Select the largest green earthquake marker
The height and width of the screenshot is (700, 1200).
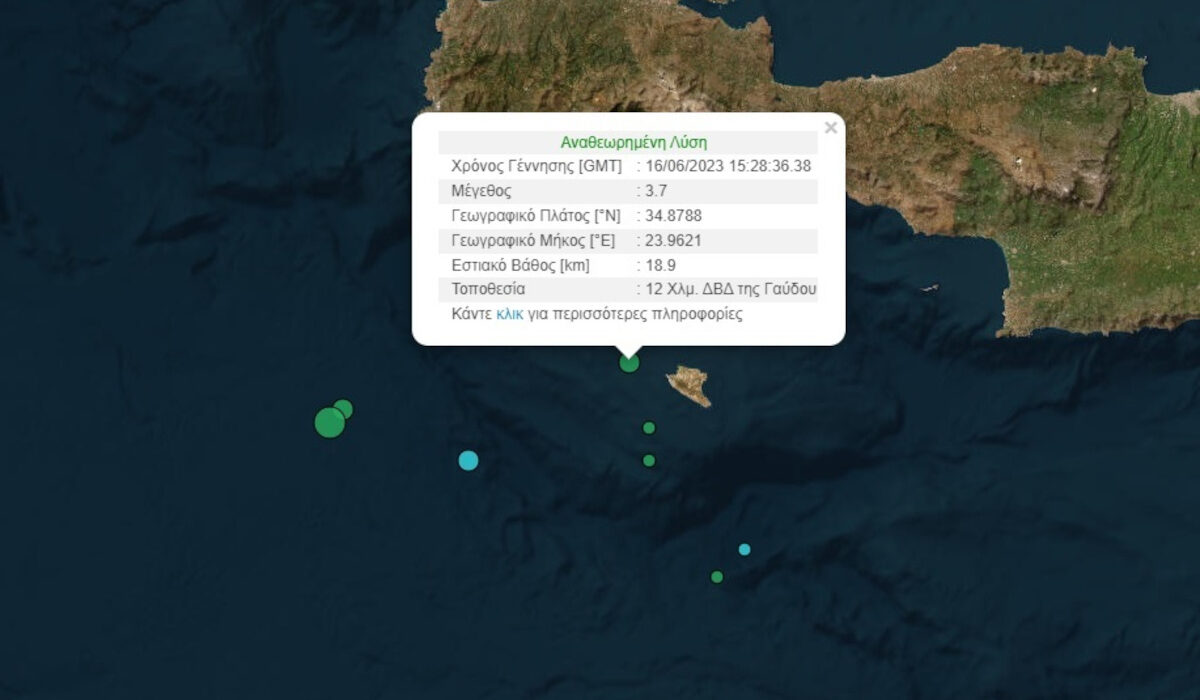pyautogui.click(x=329, y=423)
